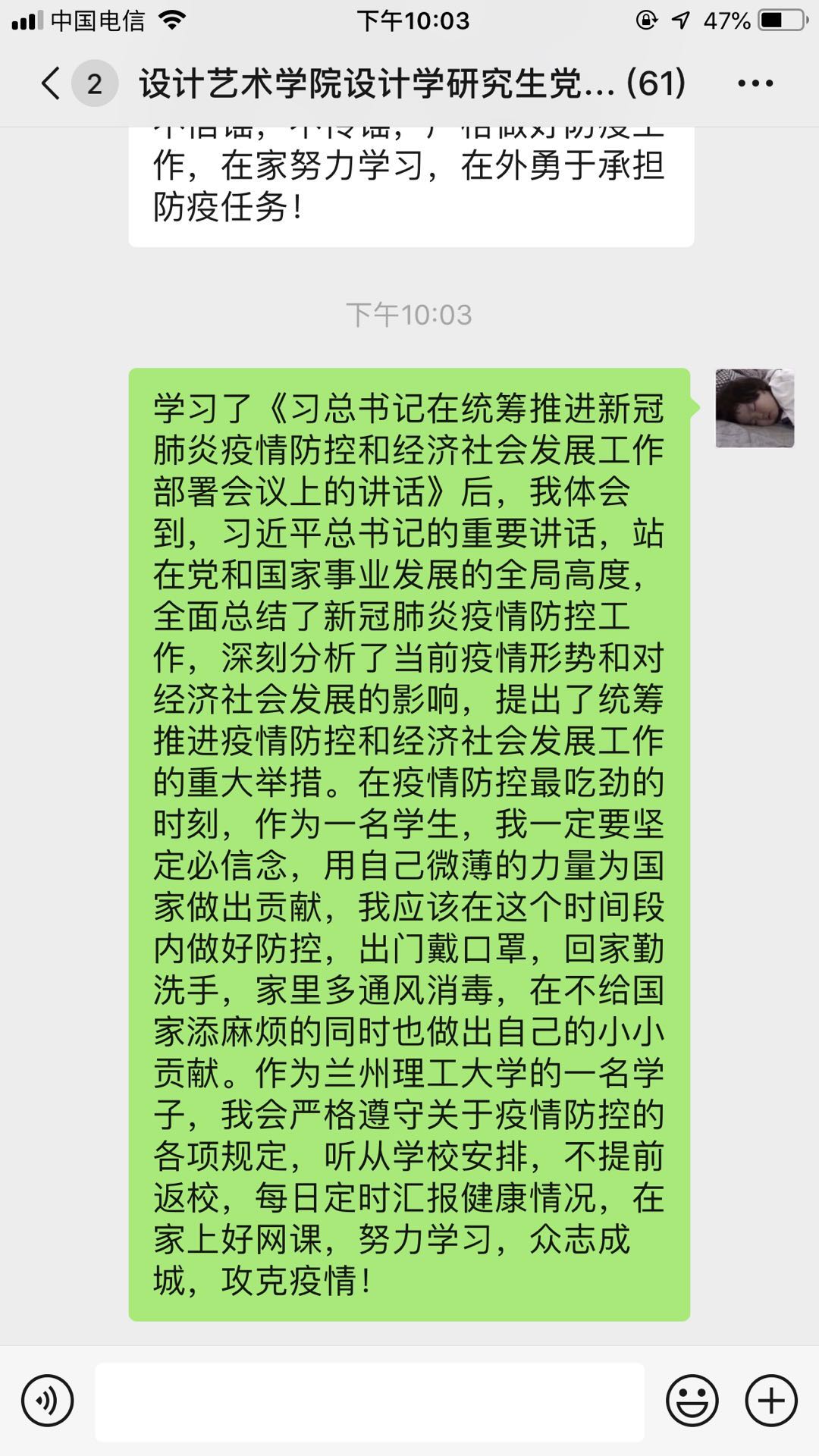Image resolution: width=819 pixels, height=1456 pixels.
Task: Open the sender's profile avatar
Action: (755, 409)
